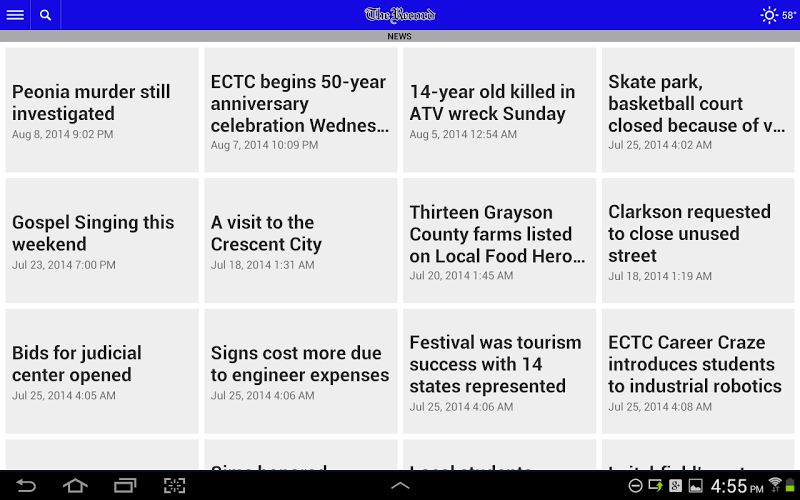Go to the system home screen
The image size is (800, 500).
[76, 486]
